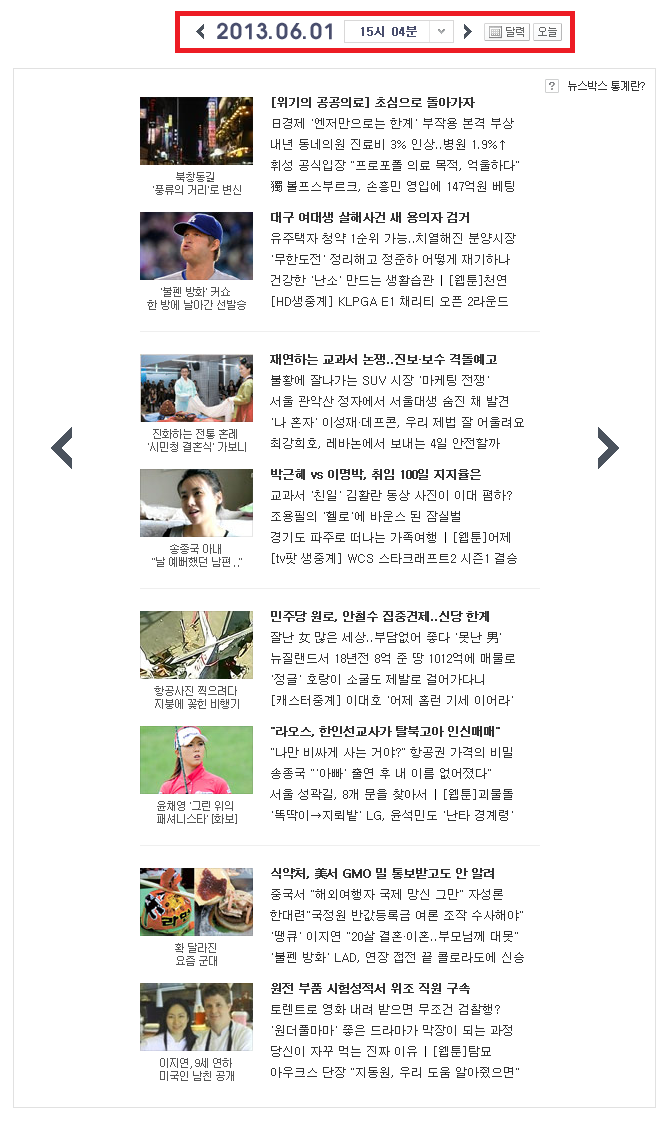Go to the next date arrow

click(x=467, y=32)
